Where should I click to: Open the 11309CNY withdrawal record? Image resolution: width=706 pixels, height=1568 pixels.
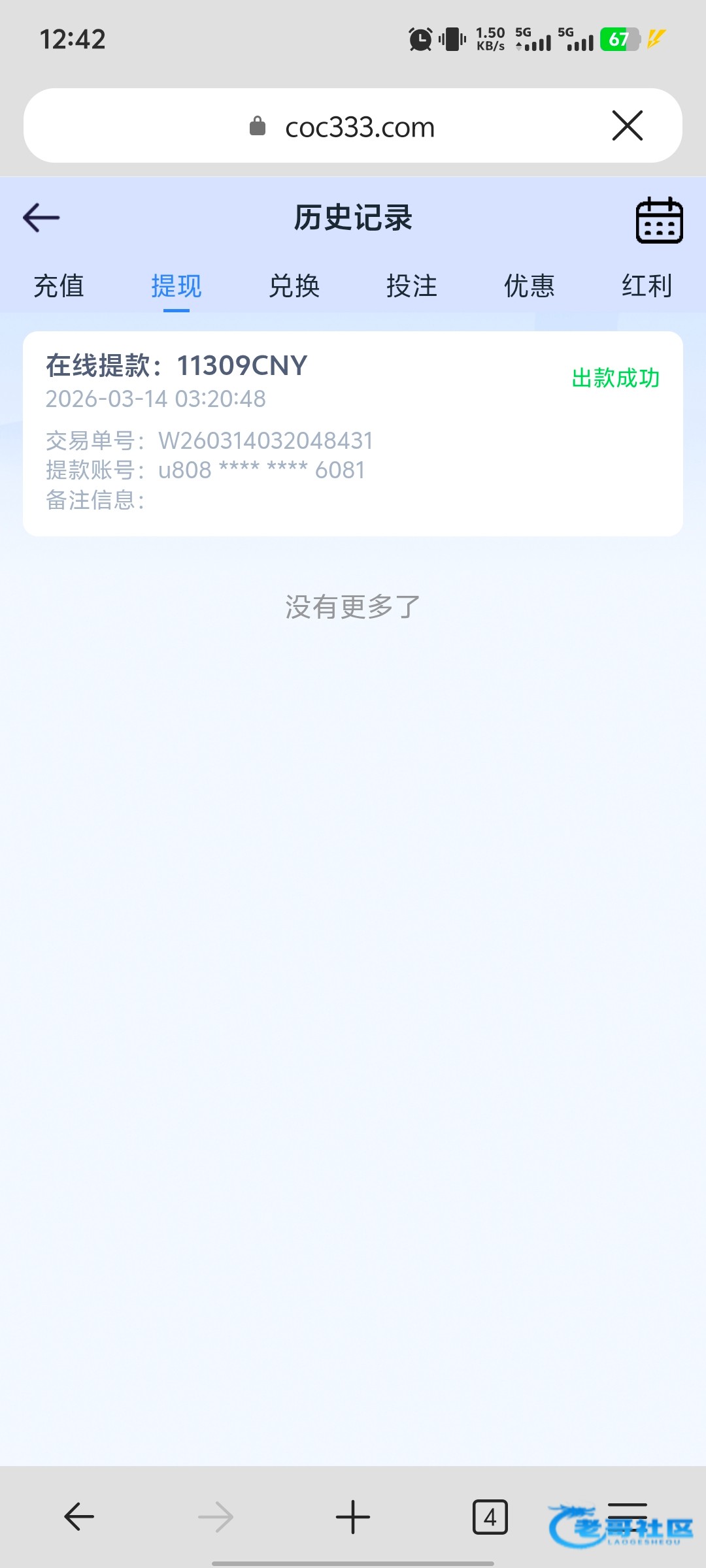353,433
